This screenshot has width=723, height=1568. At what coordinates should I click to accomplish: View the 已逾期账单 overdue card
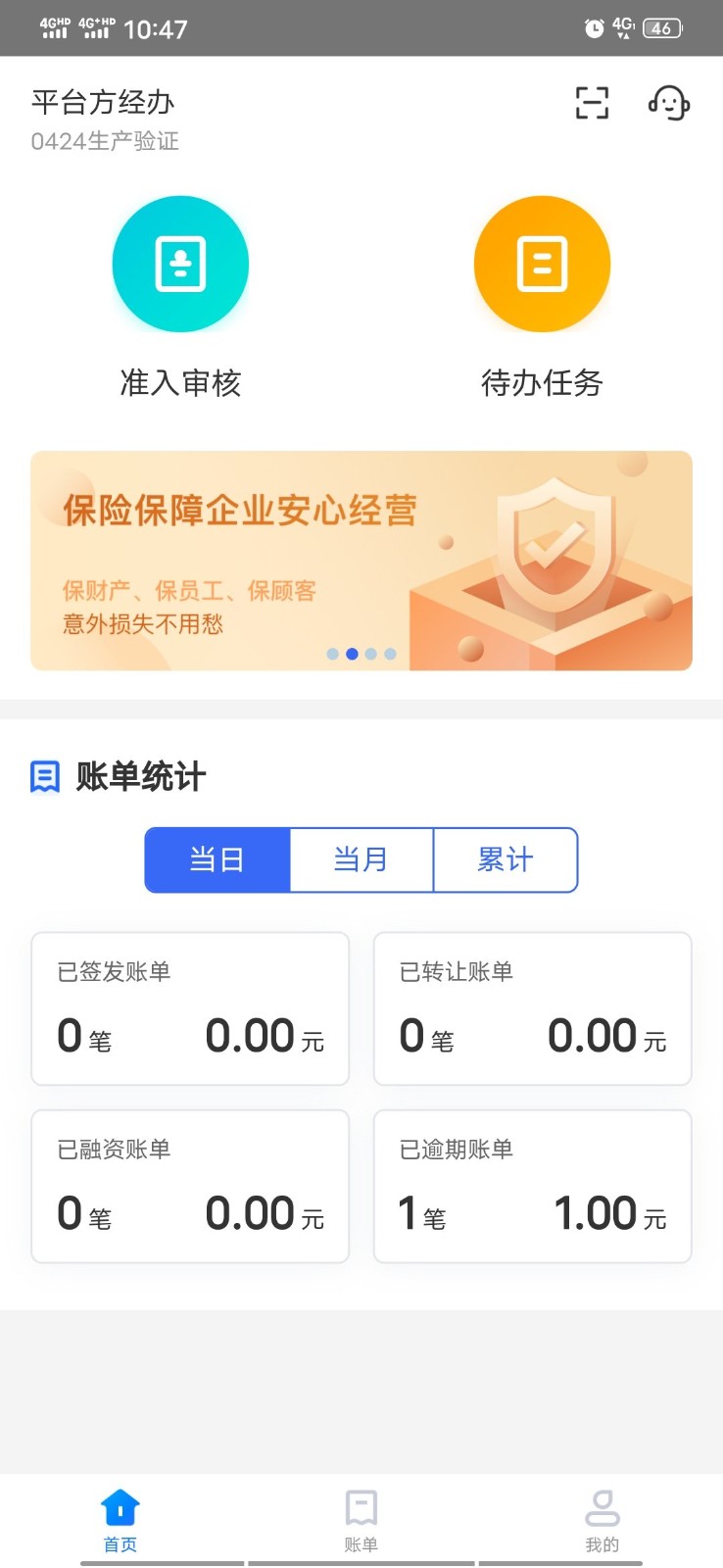(532, 1186)
